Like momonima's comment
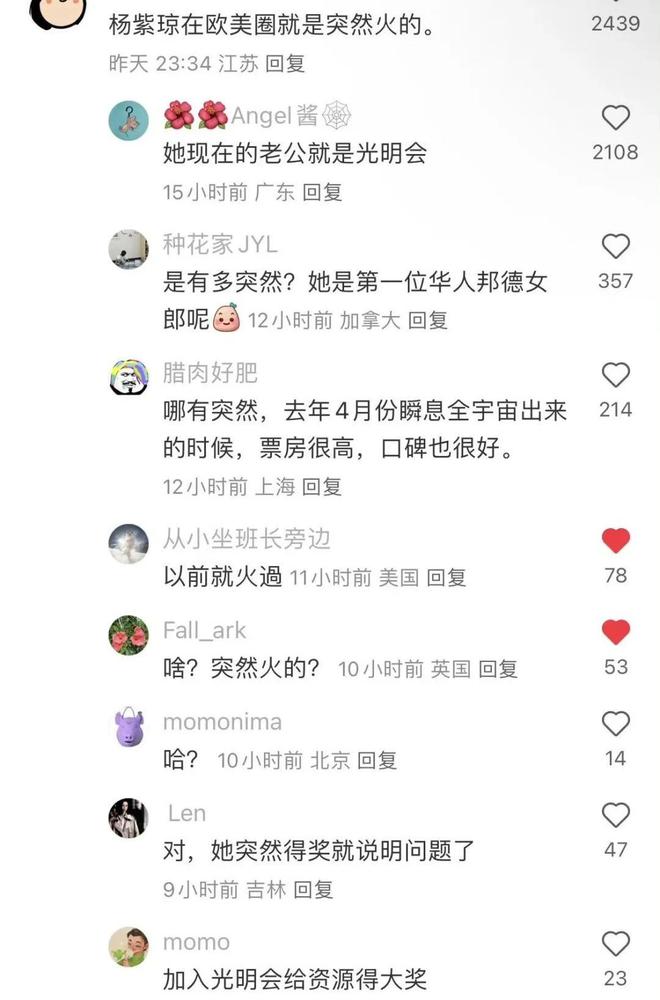 coord(616,723)
